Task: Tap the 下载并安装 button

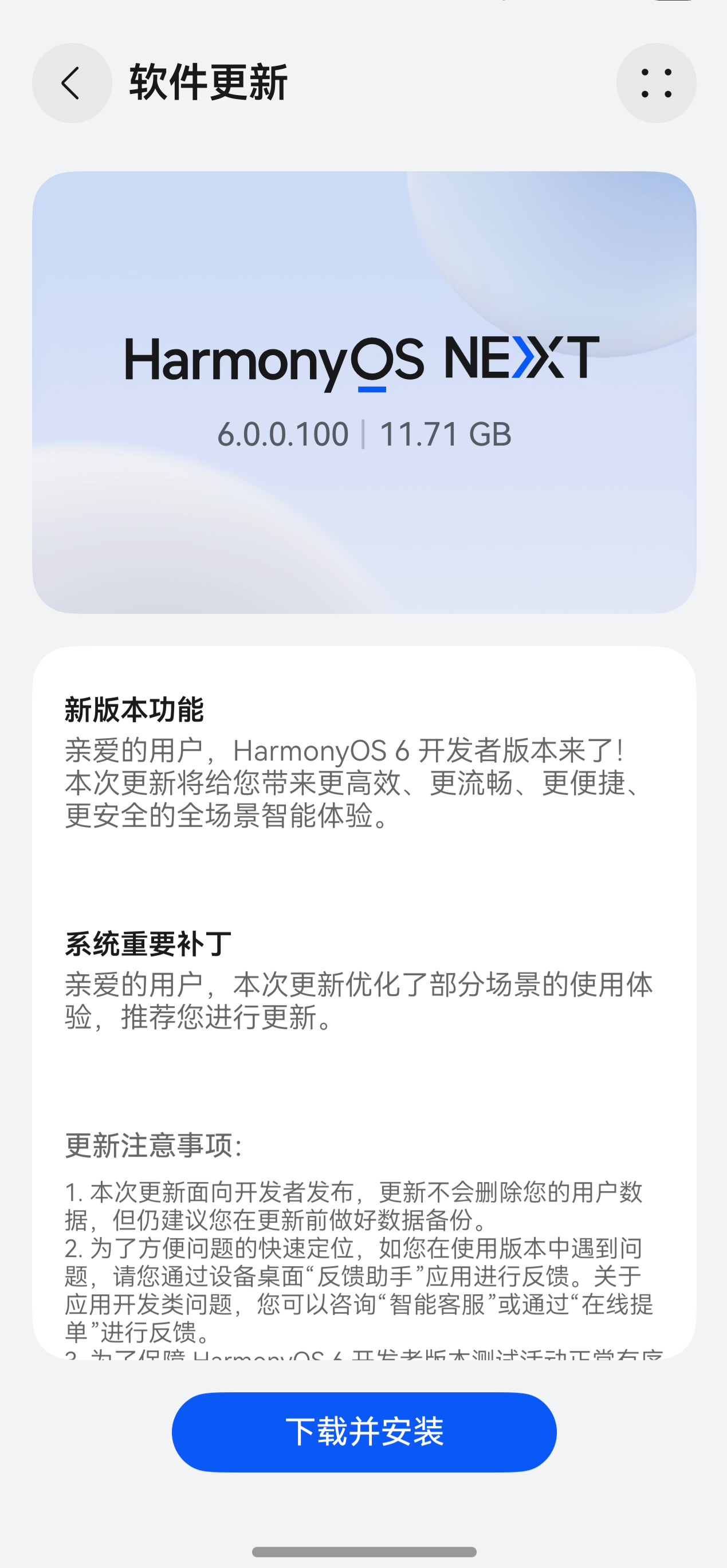Action: pos(364,1432)
